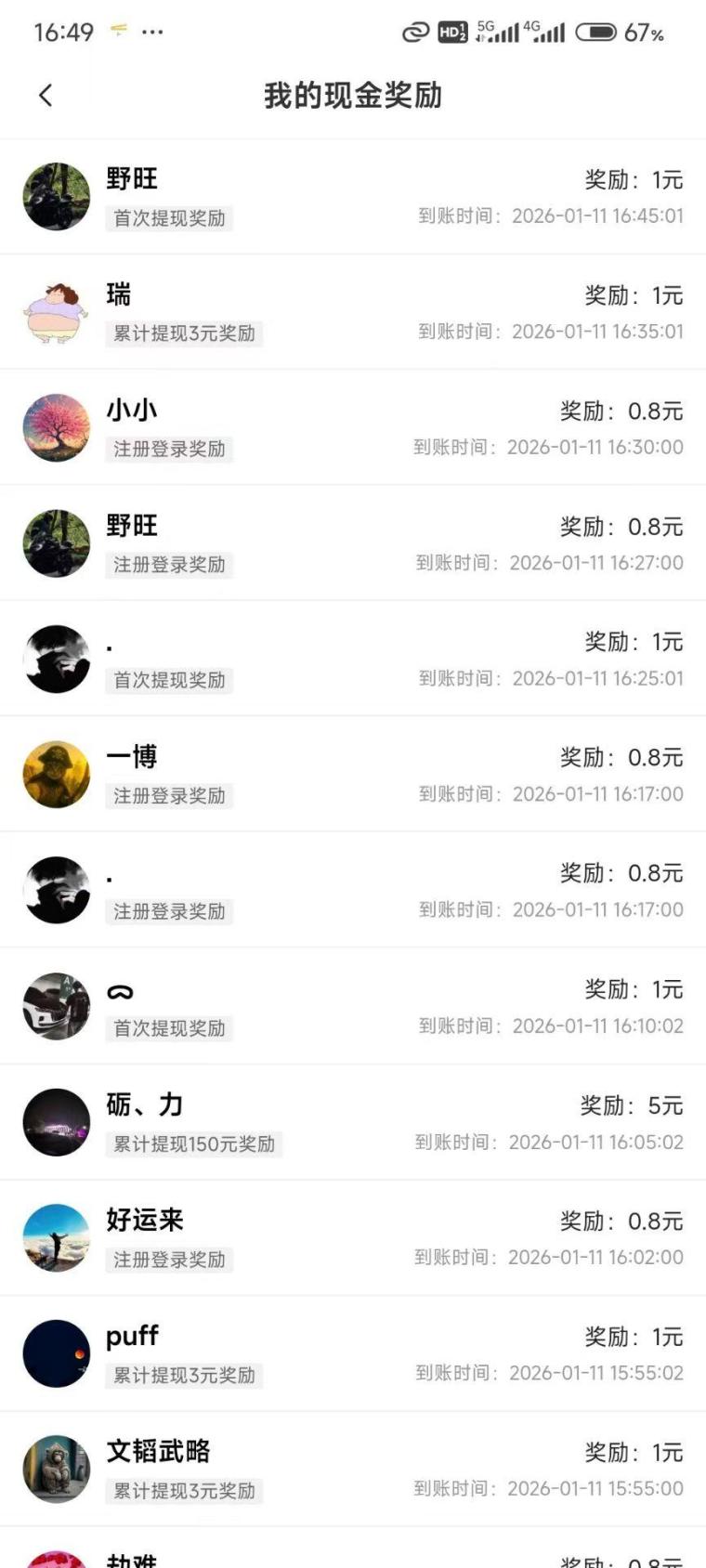Image resolution: width=706 pixels, height=1568 pixels.
Task: Tap the 我的现金奖励 title
Action: (353, 94)
